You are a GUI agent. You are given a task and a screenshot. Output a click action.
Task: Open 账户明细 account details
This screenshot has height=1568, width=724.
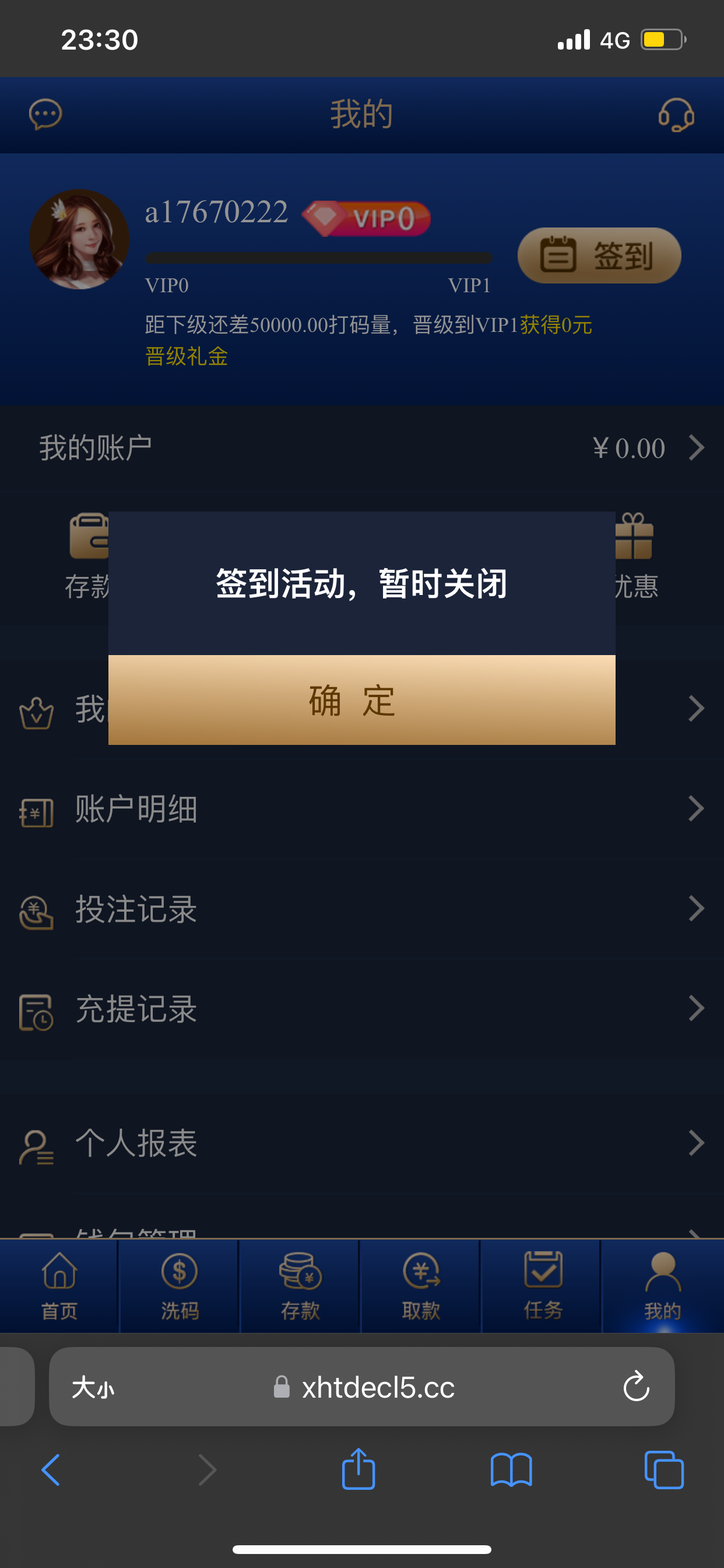pos(361,809)
